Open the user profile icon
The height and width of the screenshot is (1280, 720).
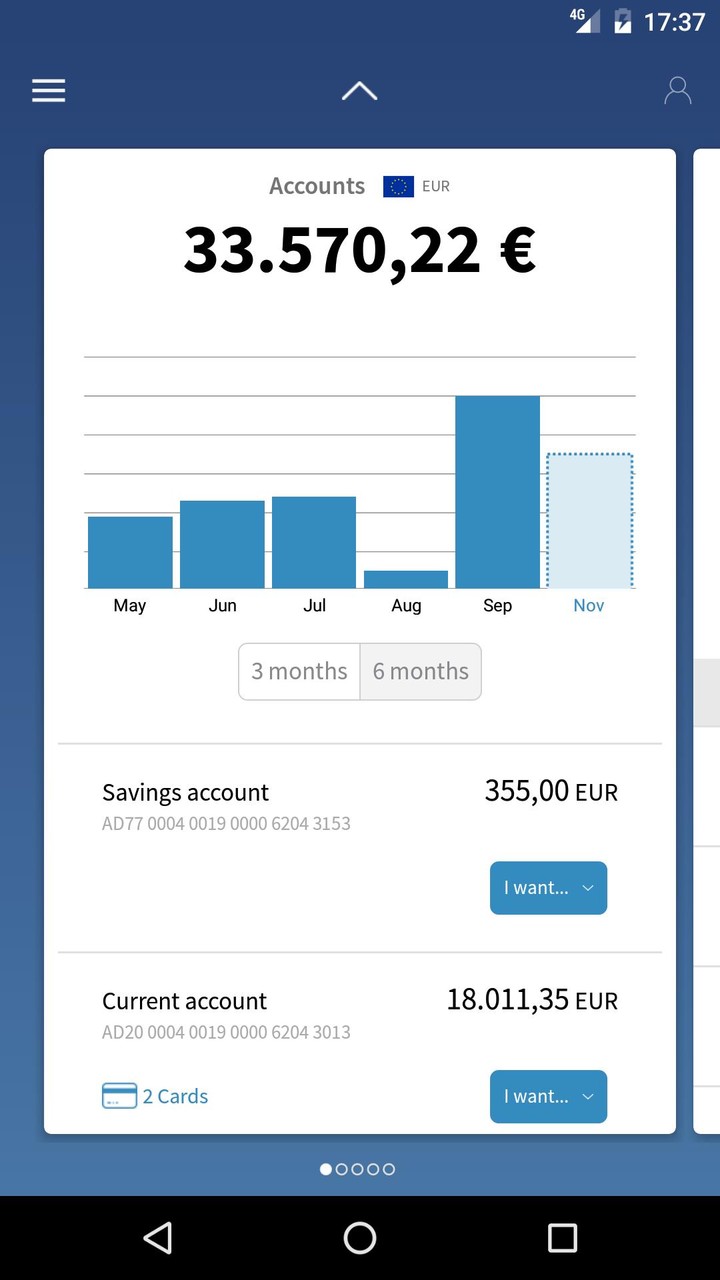[x=677, y=91]
